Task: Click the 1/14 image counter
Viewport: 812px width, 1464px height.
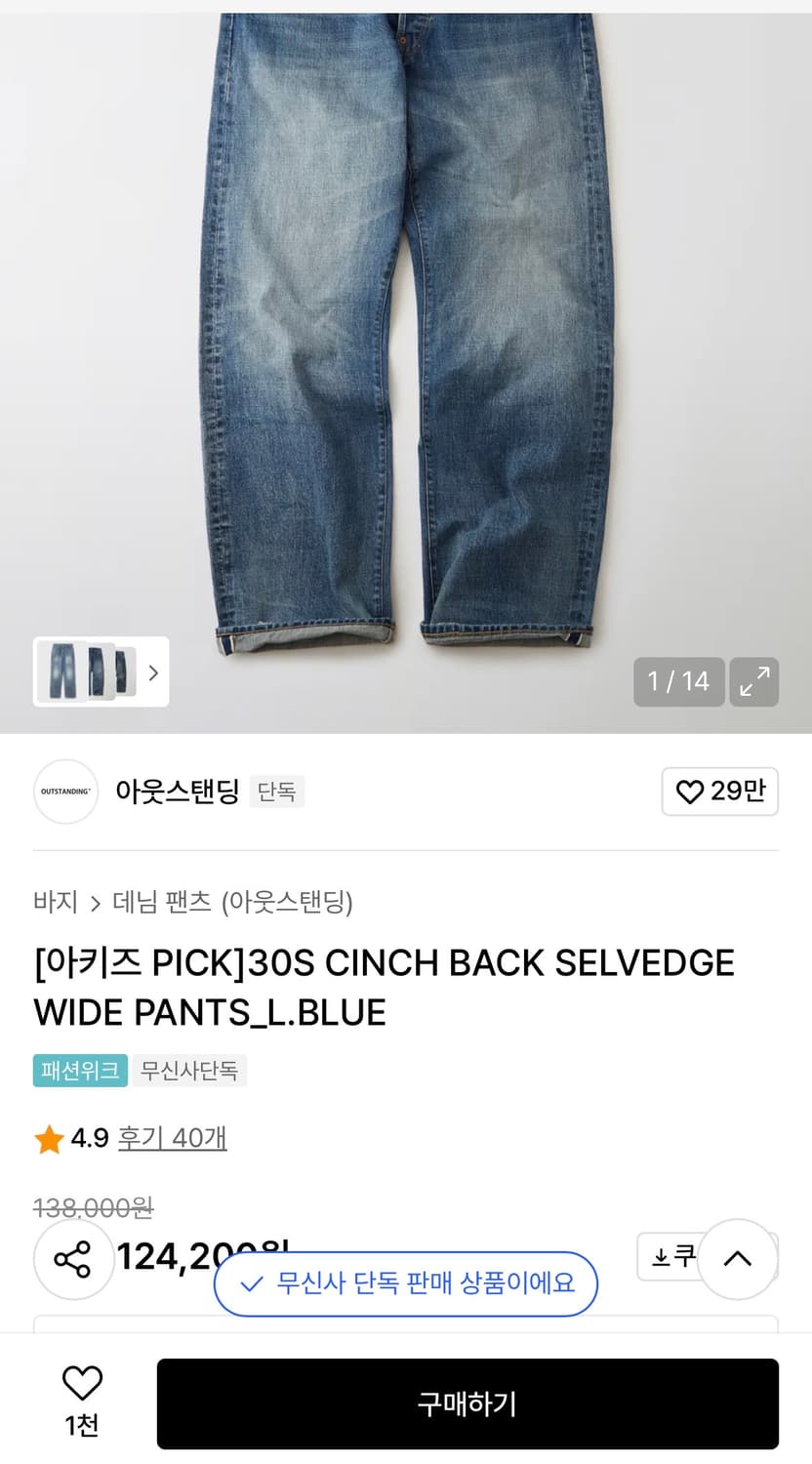Action: [x=679, y=681]
